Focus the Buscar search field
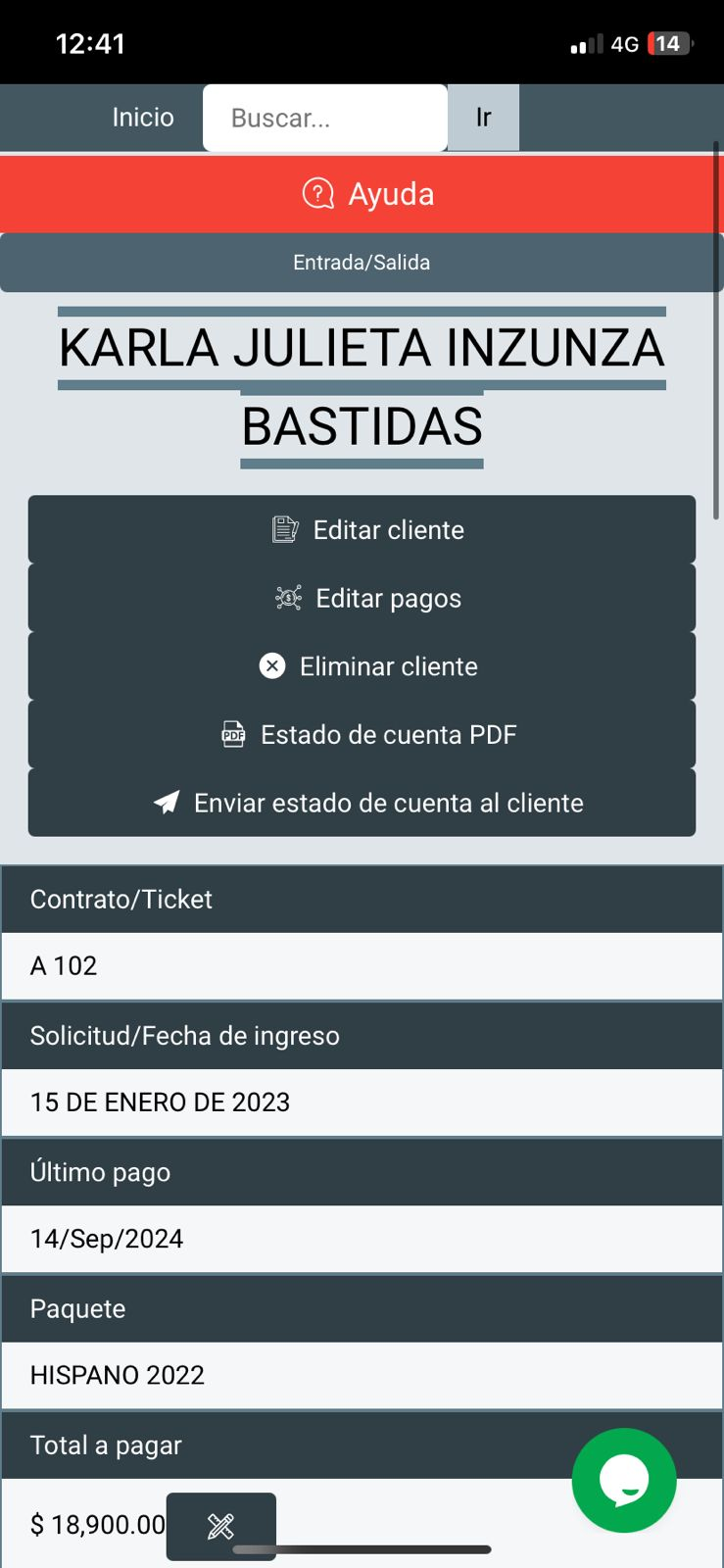This screenshot has height=1568, width=724. (324, 118)
